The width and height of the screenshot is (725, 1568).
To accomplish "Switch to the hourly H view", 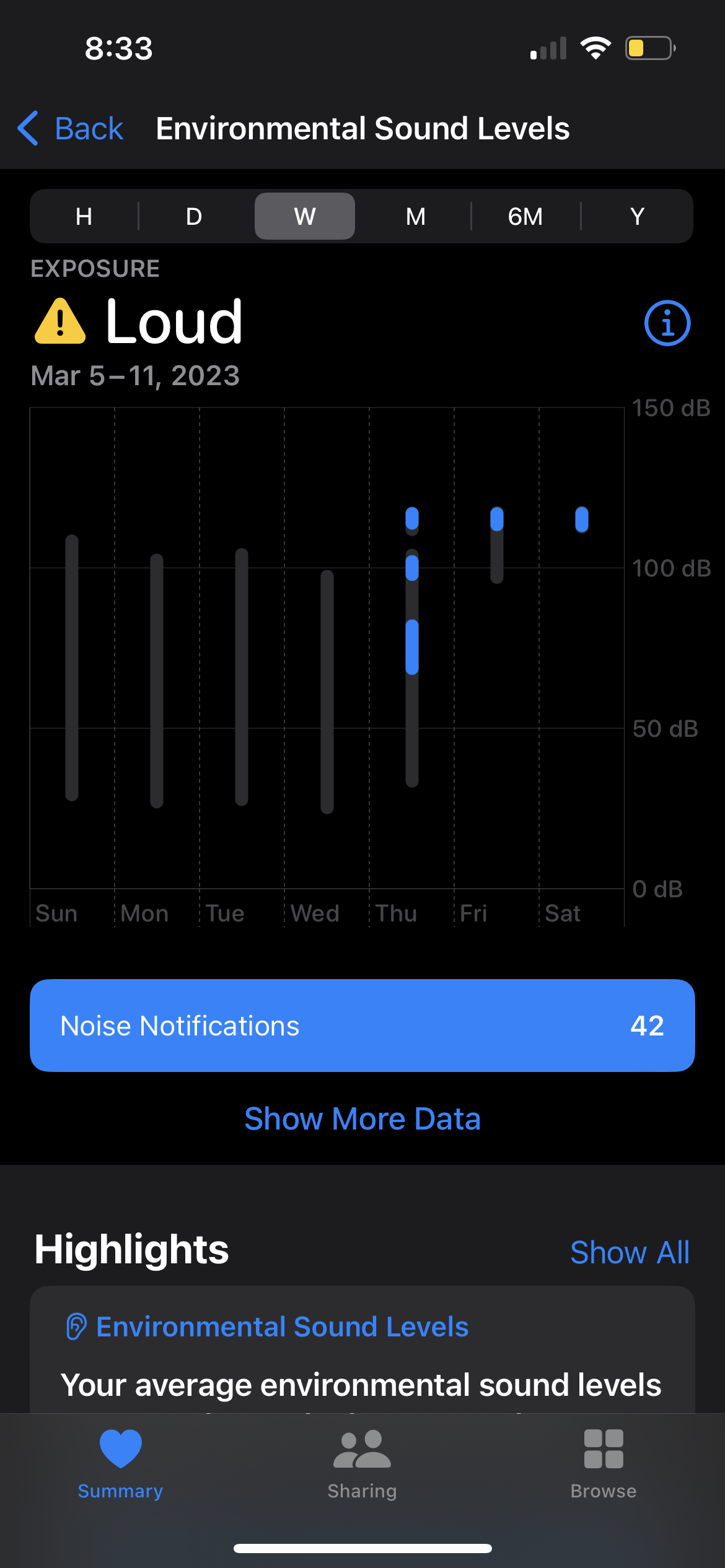I will 84,217.
